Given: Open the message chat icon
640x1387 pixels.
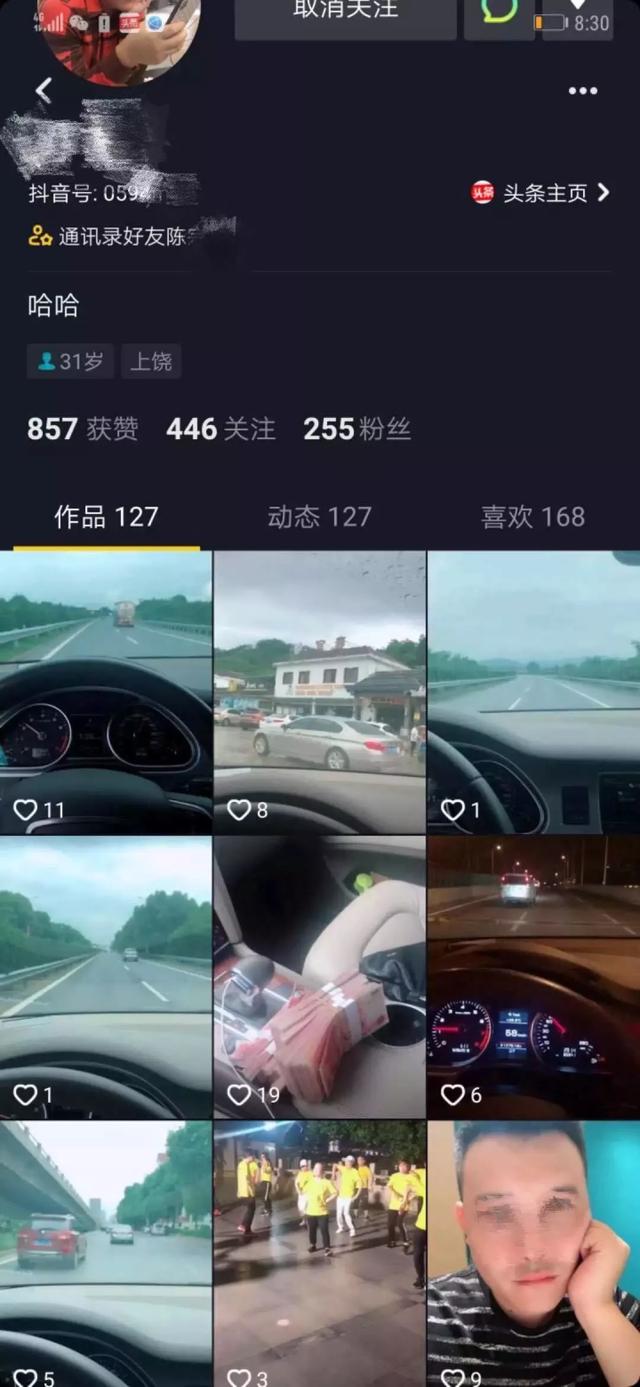Looking at the screenshot, I should (x=497, y=12).
